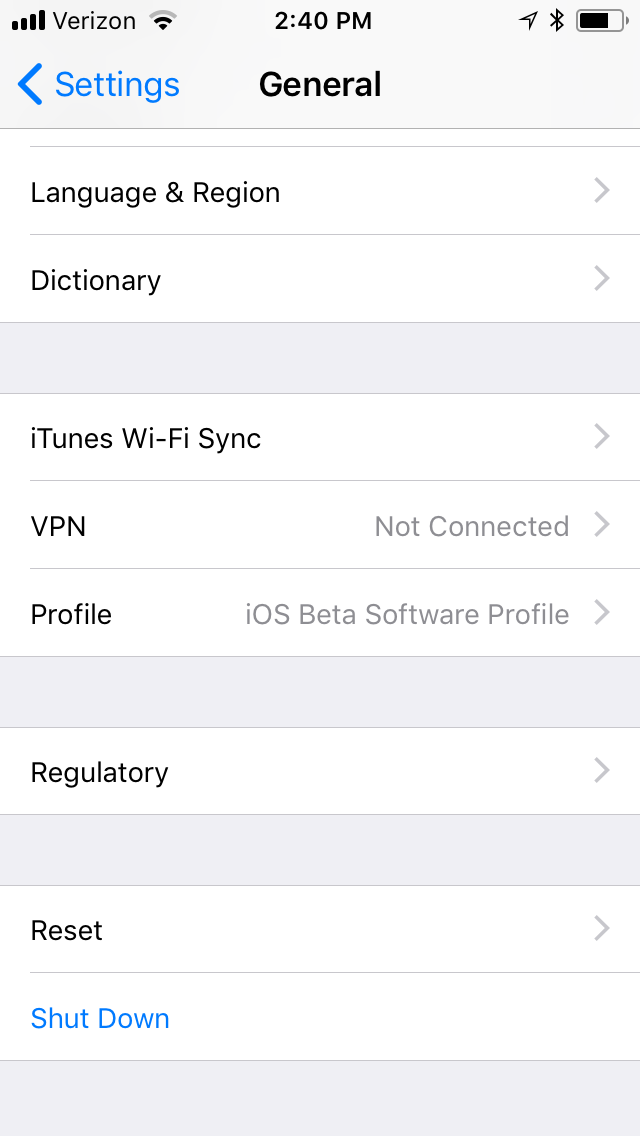Tap Shut Down
This screenshot has height=1136, width=640.
click(100, 1018)
